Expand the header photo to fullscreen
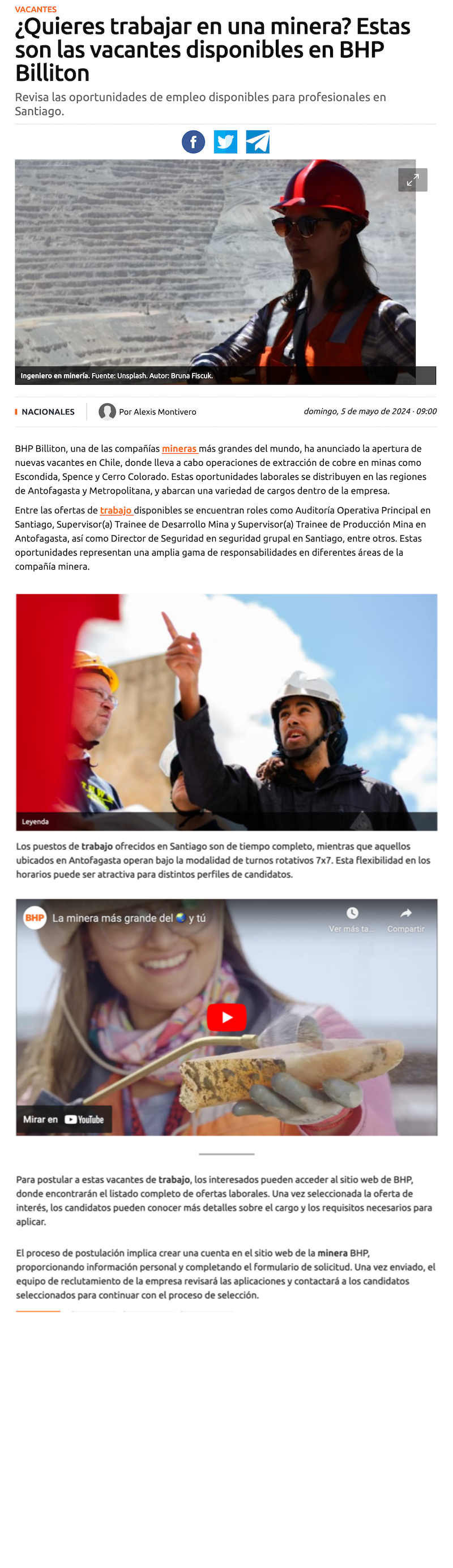This screenshot has width=453, height=1568. point(412,179)
